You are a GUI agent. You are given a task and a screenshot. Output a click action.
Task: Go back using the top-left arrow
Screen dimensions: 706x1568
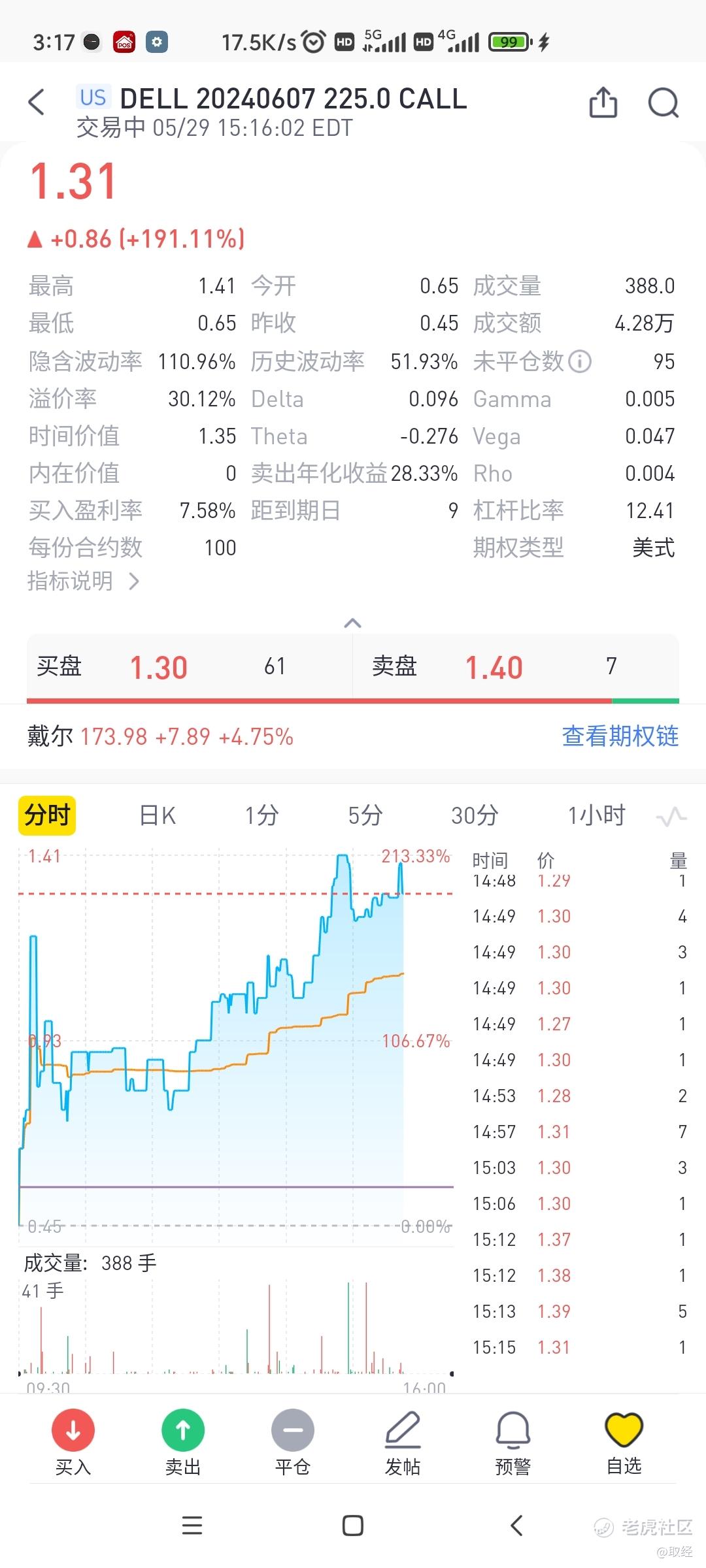pyautogui.click(x=37, y=103)
